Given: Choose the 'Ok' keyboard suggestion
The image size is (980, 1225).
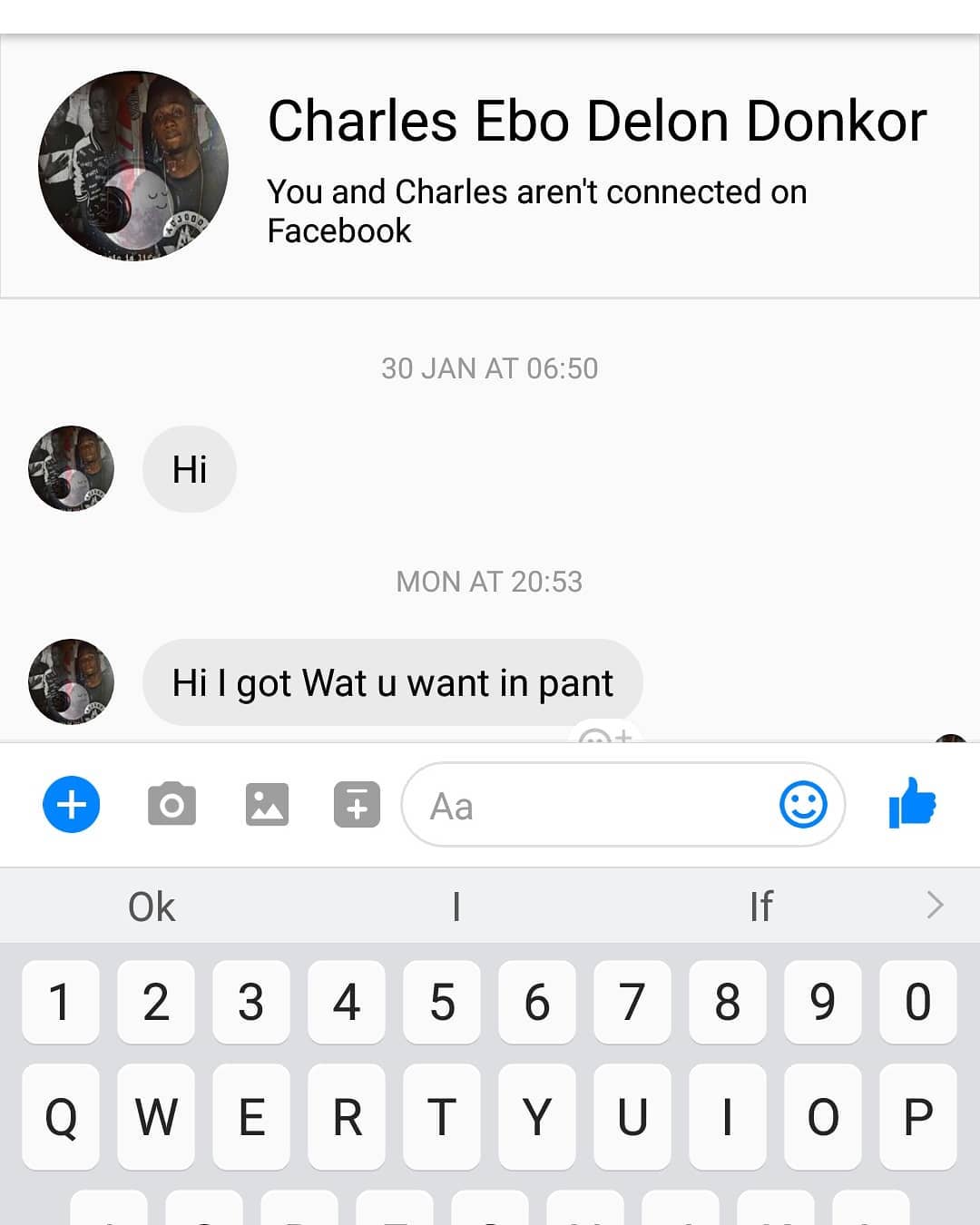Looking at the screenshot, I should click(x=152, y=906).
